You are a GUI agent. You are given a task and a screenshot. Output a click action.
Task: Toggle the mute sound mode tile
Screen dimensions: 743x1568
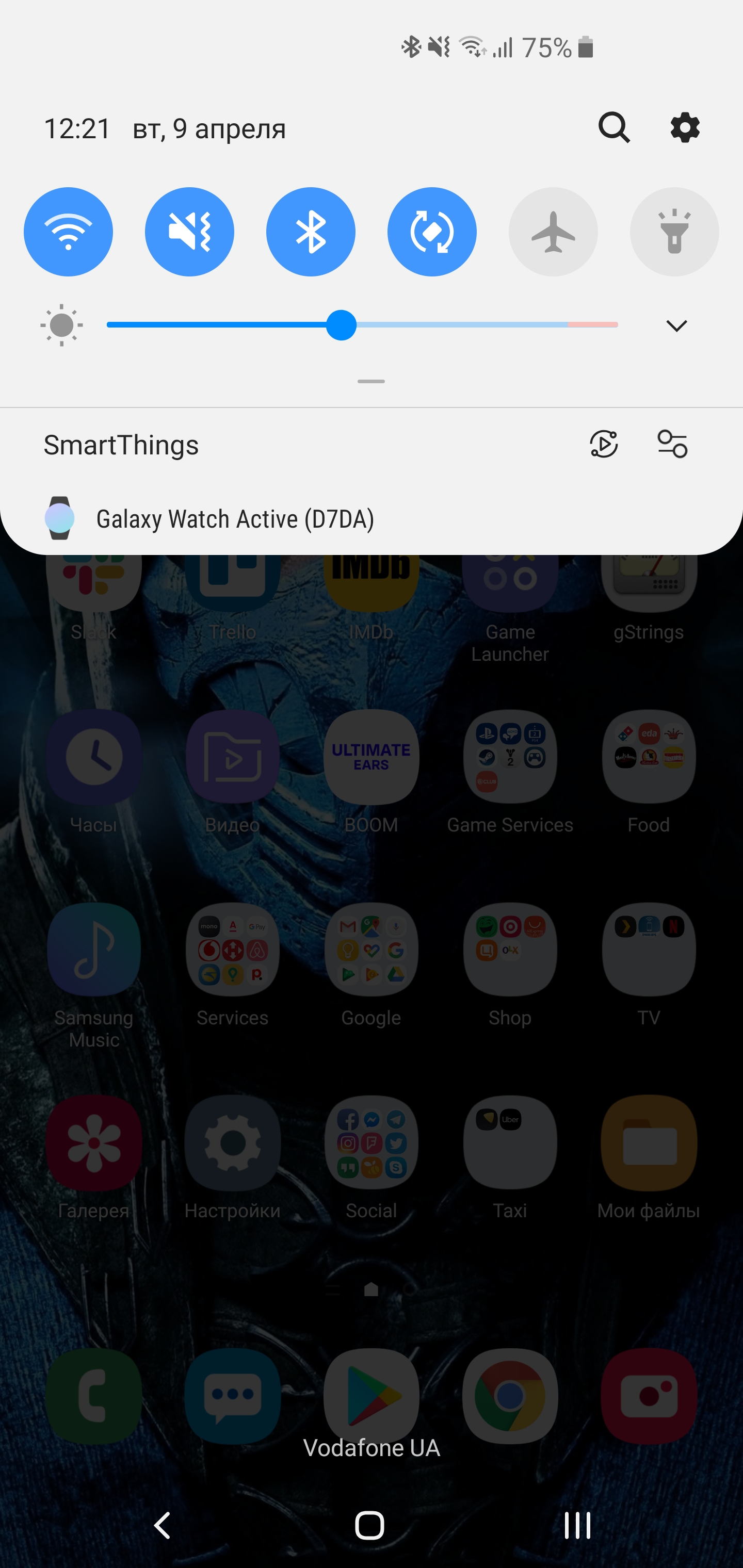click(x=189, y=232)
